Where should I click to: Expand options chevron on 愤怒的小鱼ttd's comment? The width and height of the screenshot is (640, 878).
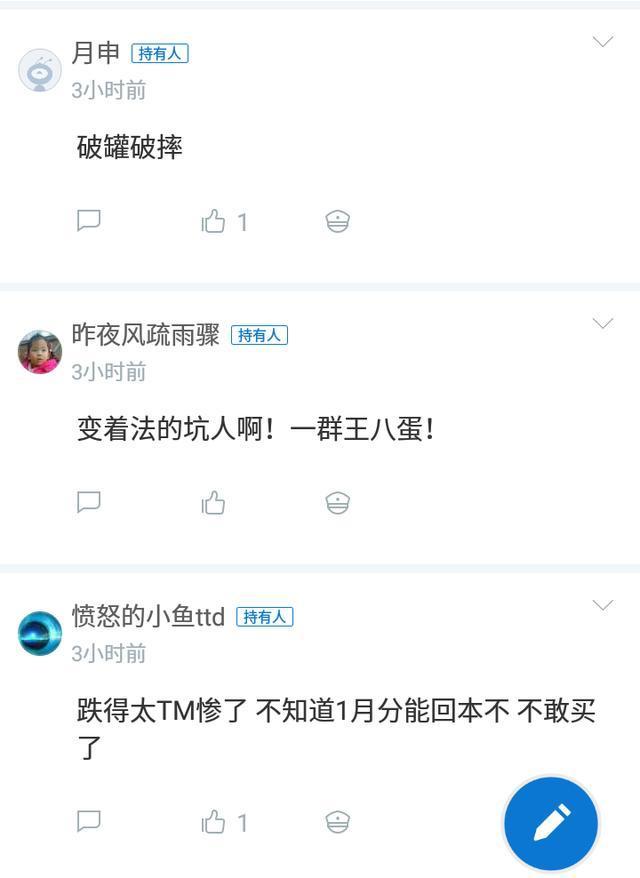tap(603, 605)
